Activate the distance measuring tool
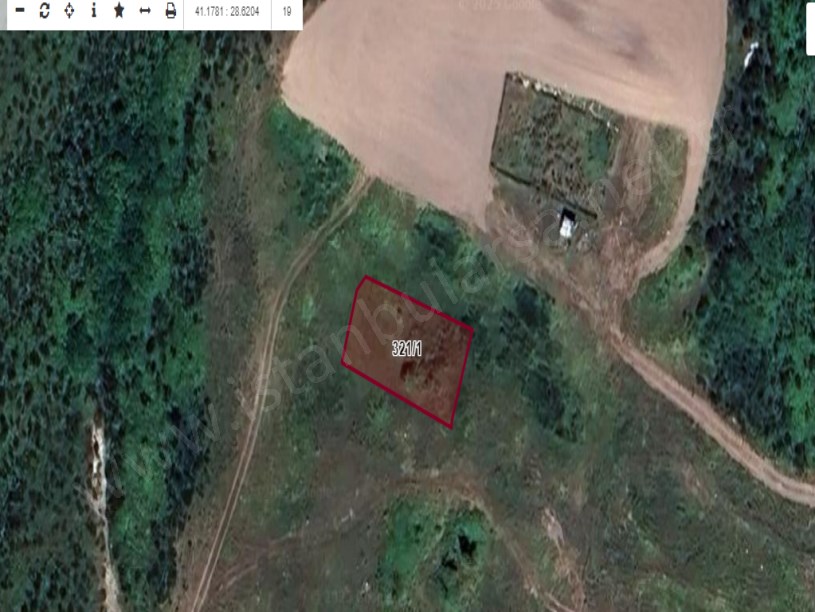The width and height of the screenshot is (815, 612). point(145,11)
